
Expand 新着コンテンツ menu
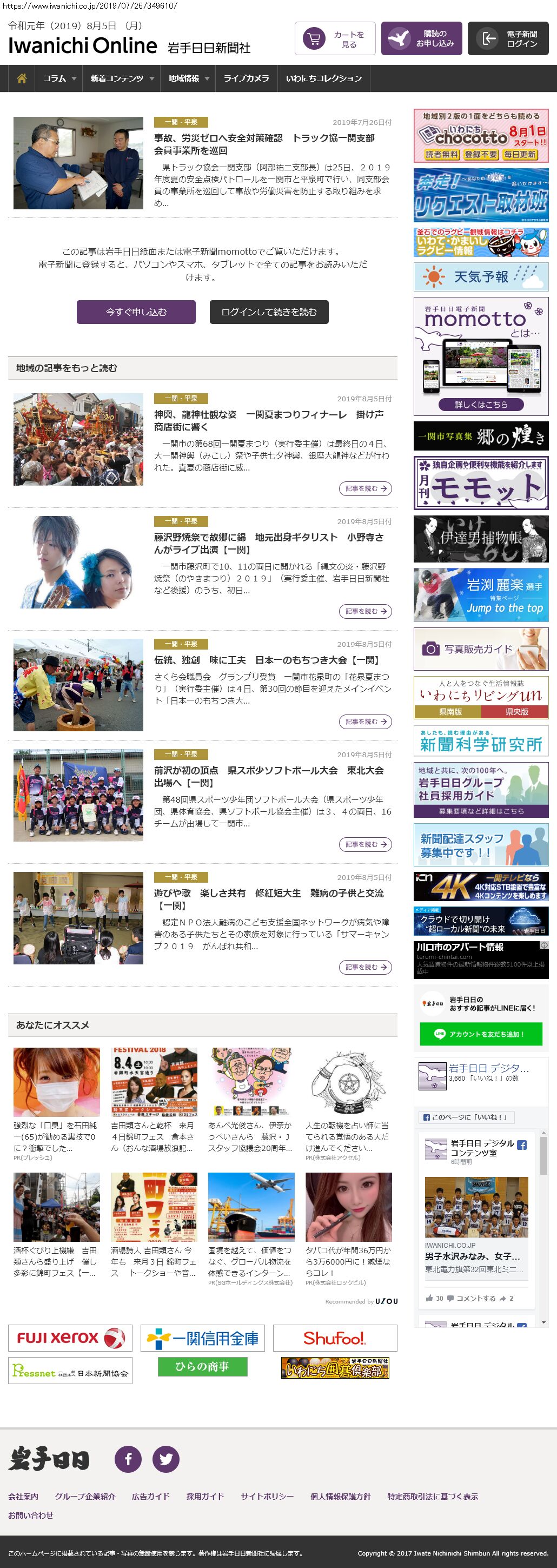(x=121, y=78)
